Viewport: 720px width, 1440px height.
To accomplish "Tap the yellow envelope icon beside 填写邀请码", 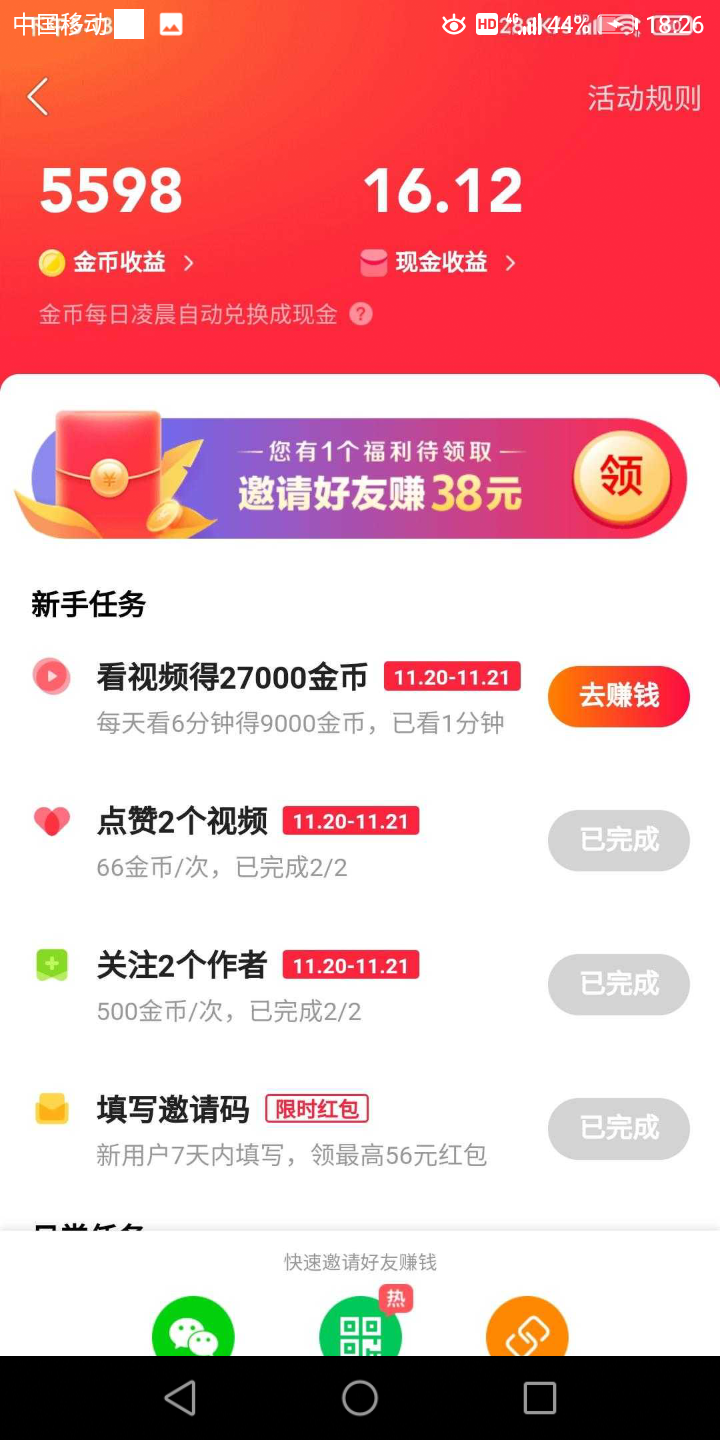I will (52, 1108).
